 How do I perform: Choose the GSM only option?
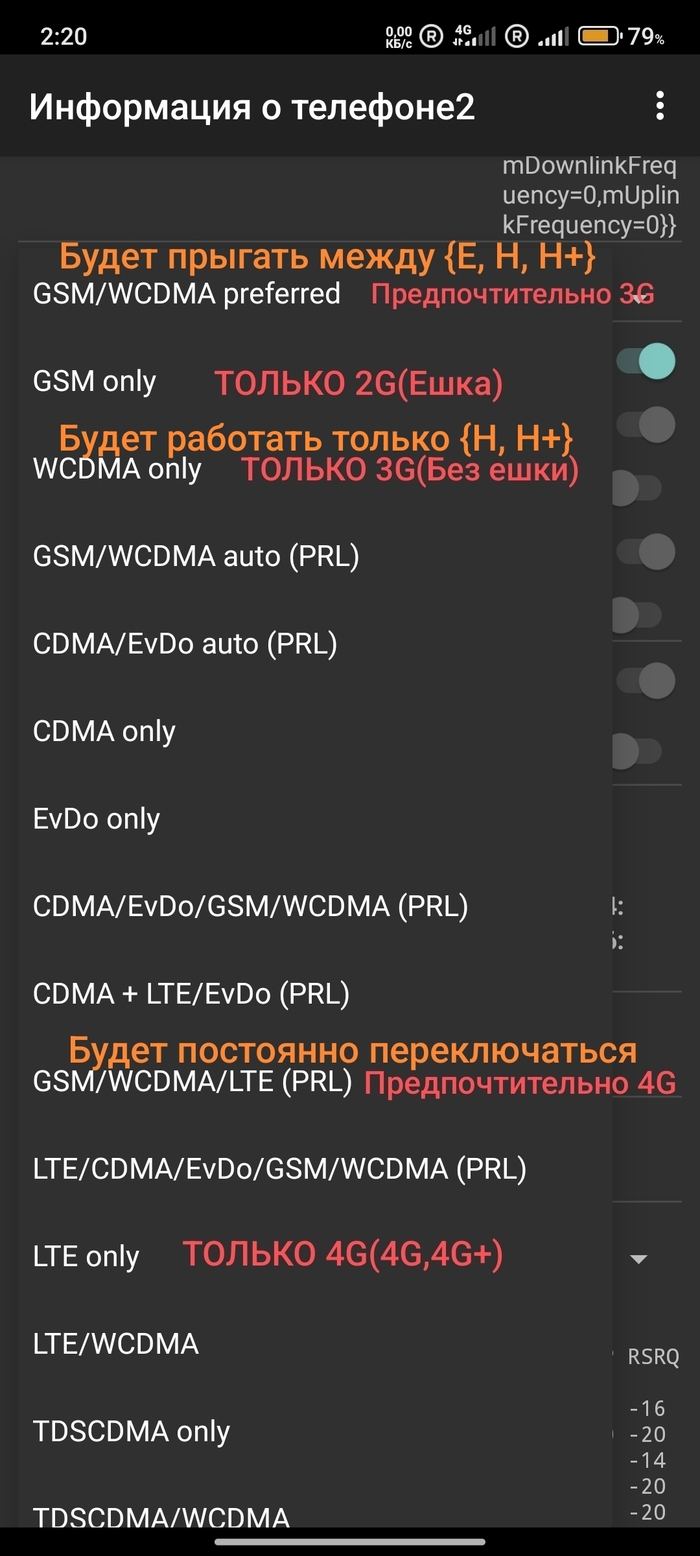(x=95, y=382)
